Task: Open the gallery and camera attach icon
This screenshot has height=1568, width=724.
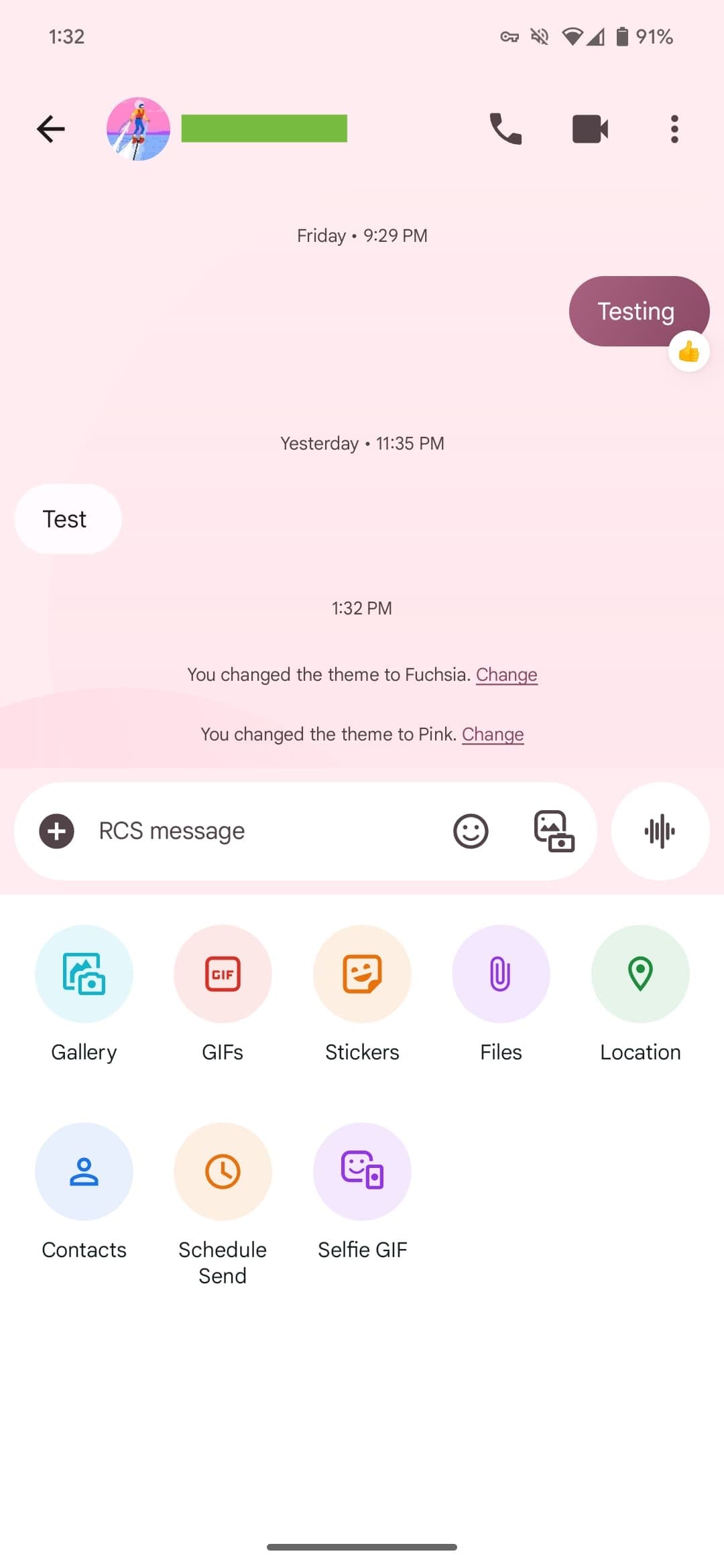Action: click(554, 832)
